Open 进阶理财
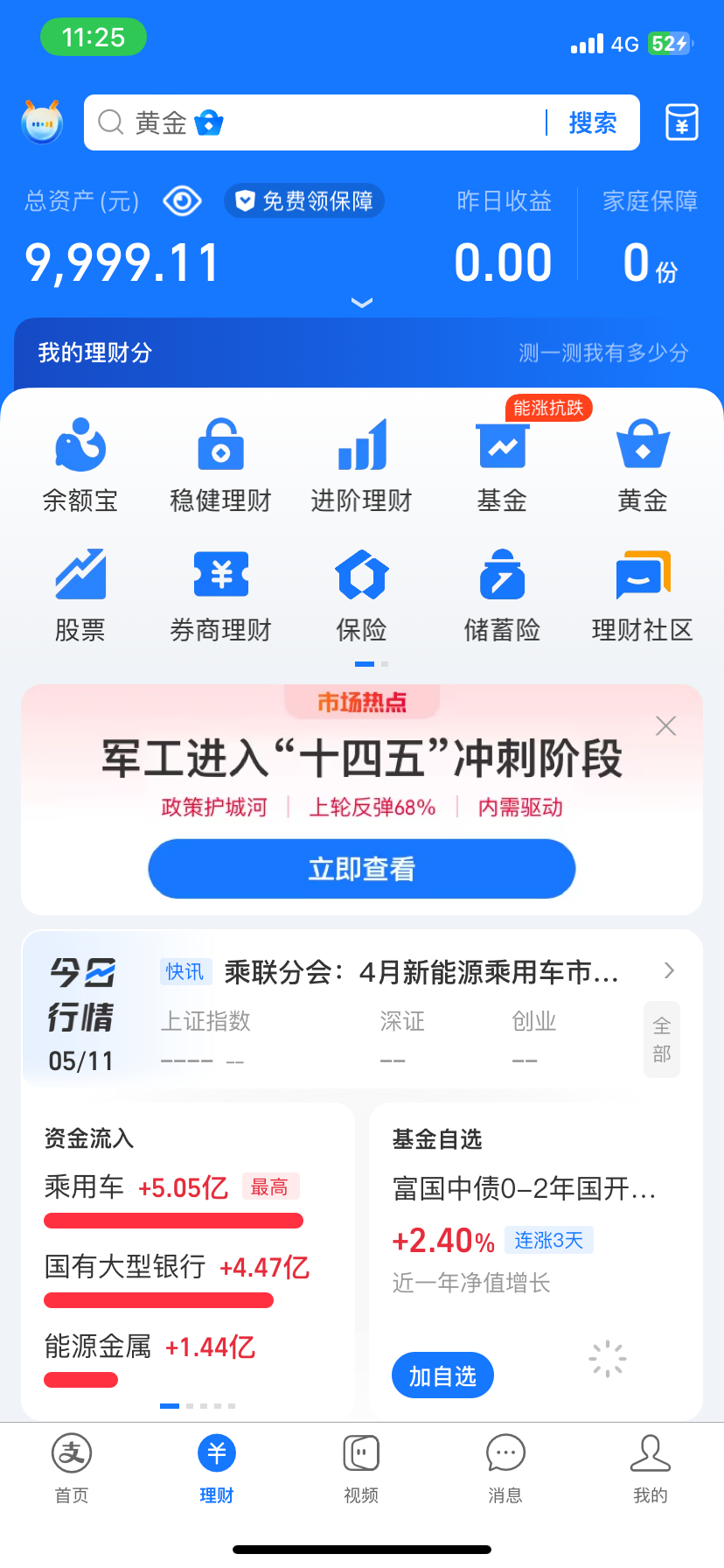 pyautogui.click(x=361, y=465)
